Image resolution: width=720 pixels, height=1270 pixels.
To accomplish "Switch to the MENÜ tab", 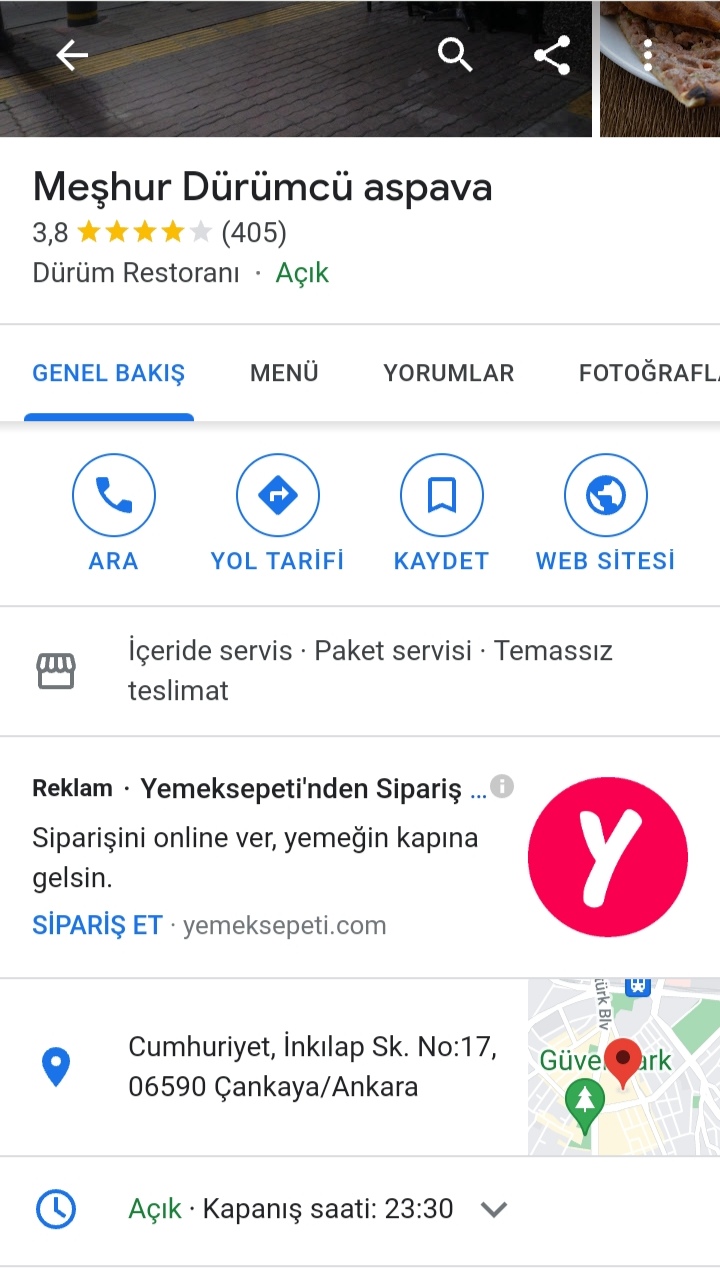I will click(284, 373).
